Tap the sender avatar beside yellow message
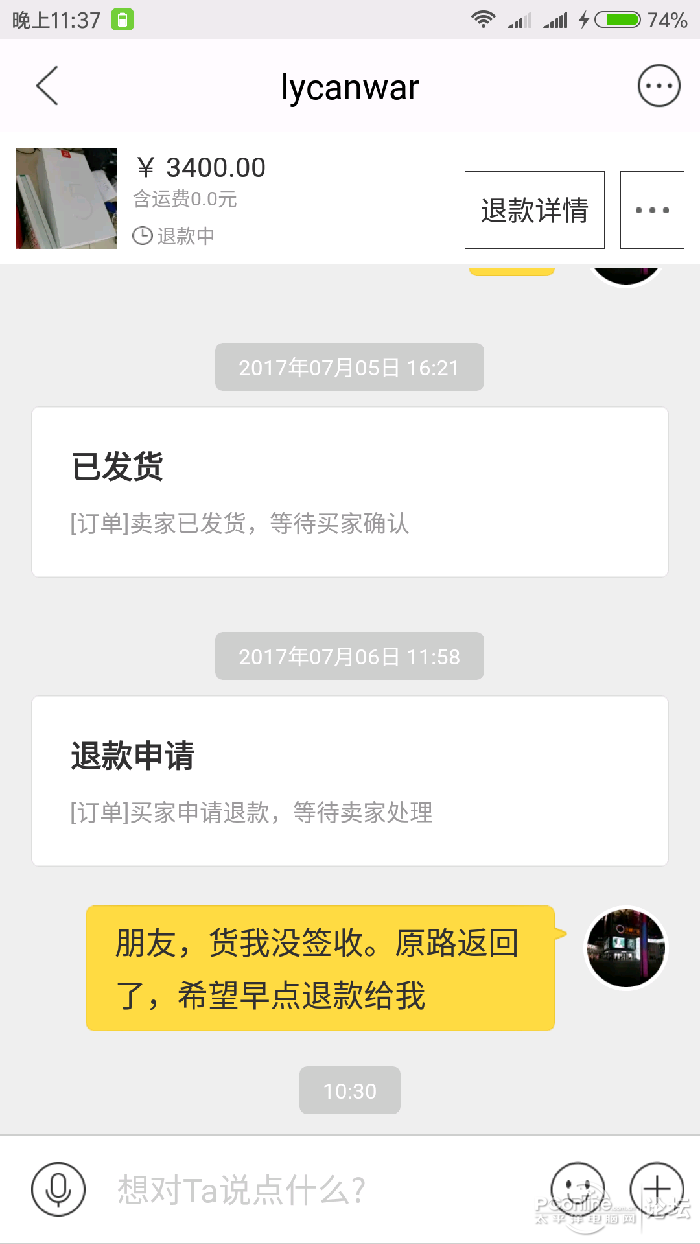 [626, 947]
